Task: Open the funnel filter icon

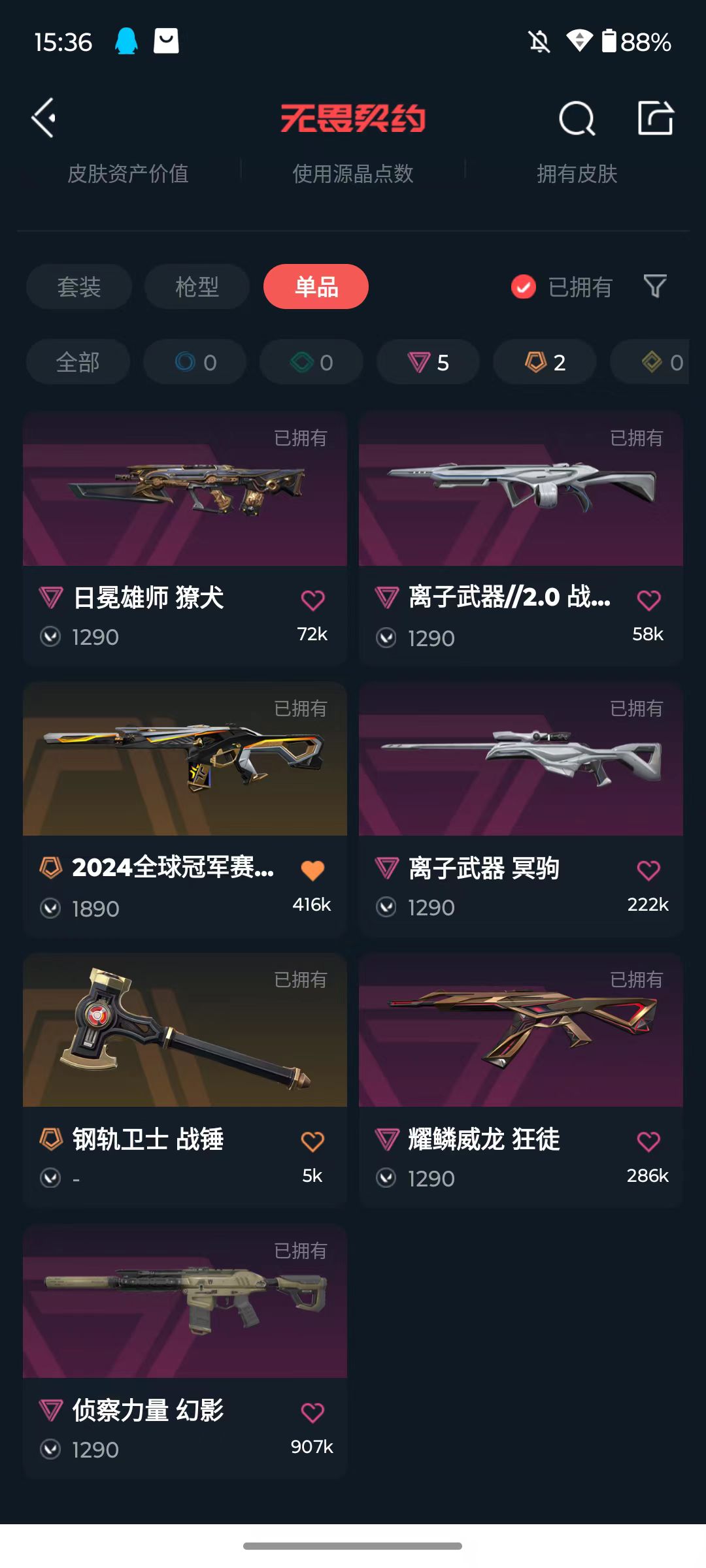Action: (x=655, y=287)
